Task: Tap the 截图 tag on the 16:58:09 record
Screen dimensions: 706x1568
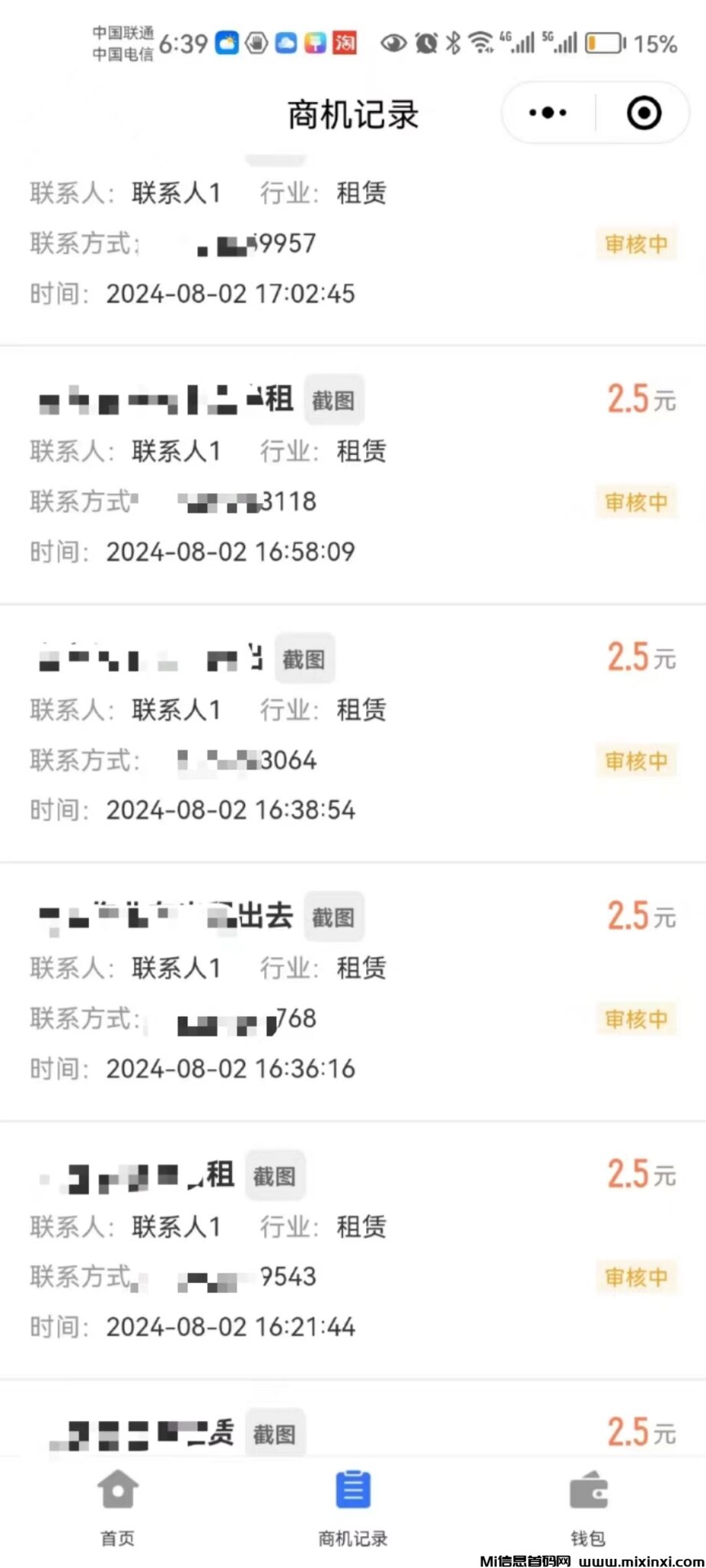Action: [332, 399]
